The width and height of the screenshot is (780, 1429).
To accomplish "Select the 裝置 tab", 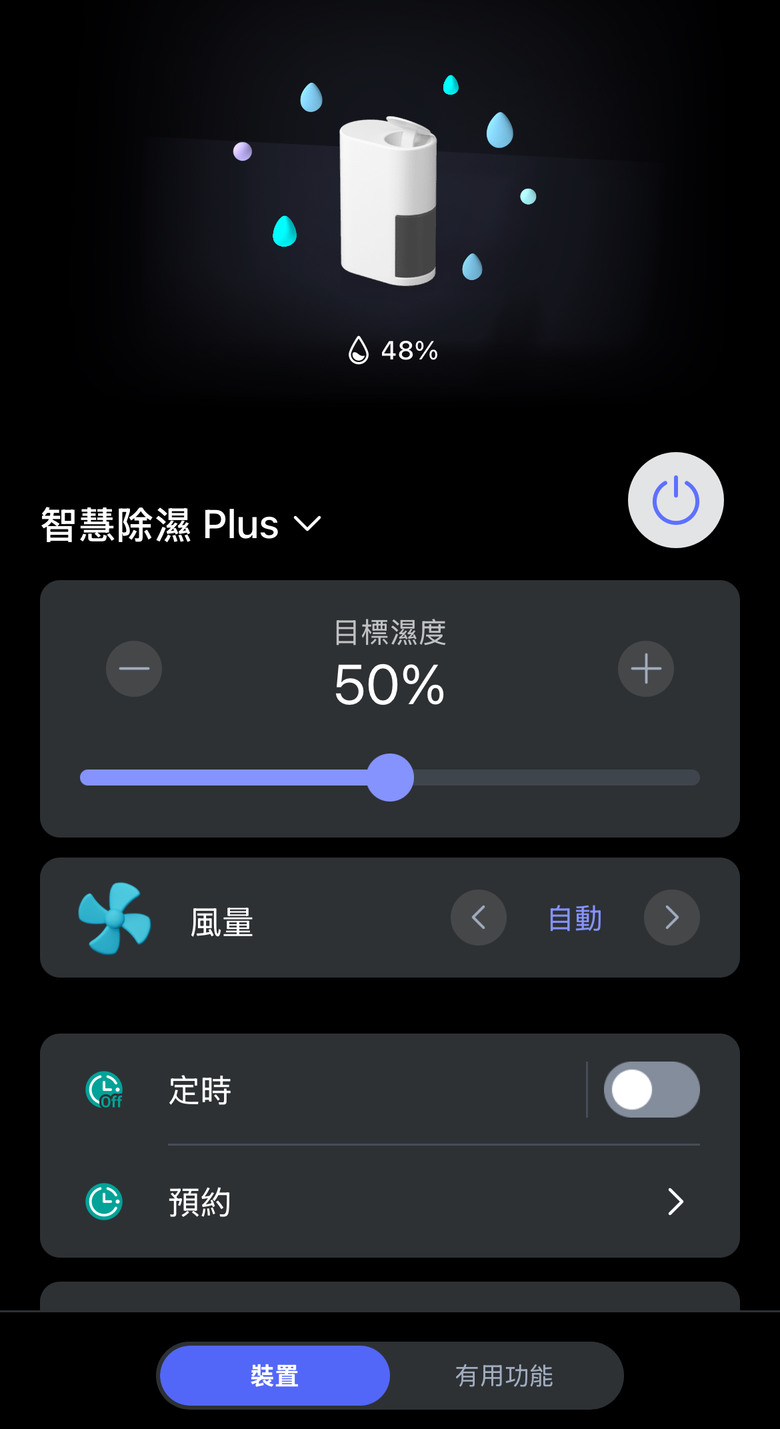I will (x=274, y=1375).
